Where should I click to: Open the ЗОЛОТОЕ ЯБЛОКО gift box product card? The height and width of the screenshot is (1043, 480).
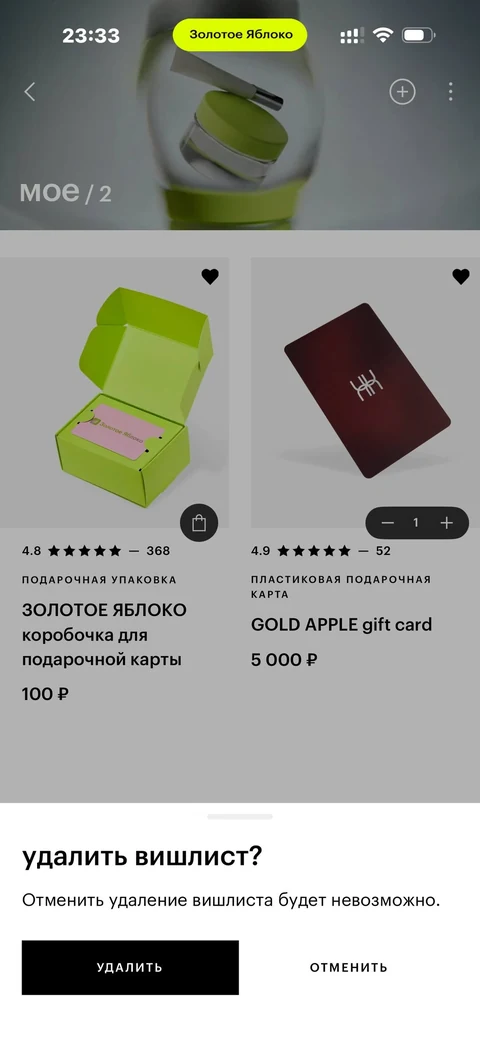114,392
